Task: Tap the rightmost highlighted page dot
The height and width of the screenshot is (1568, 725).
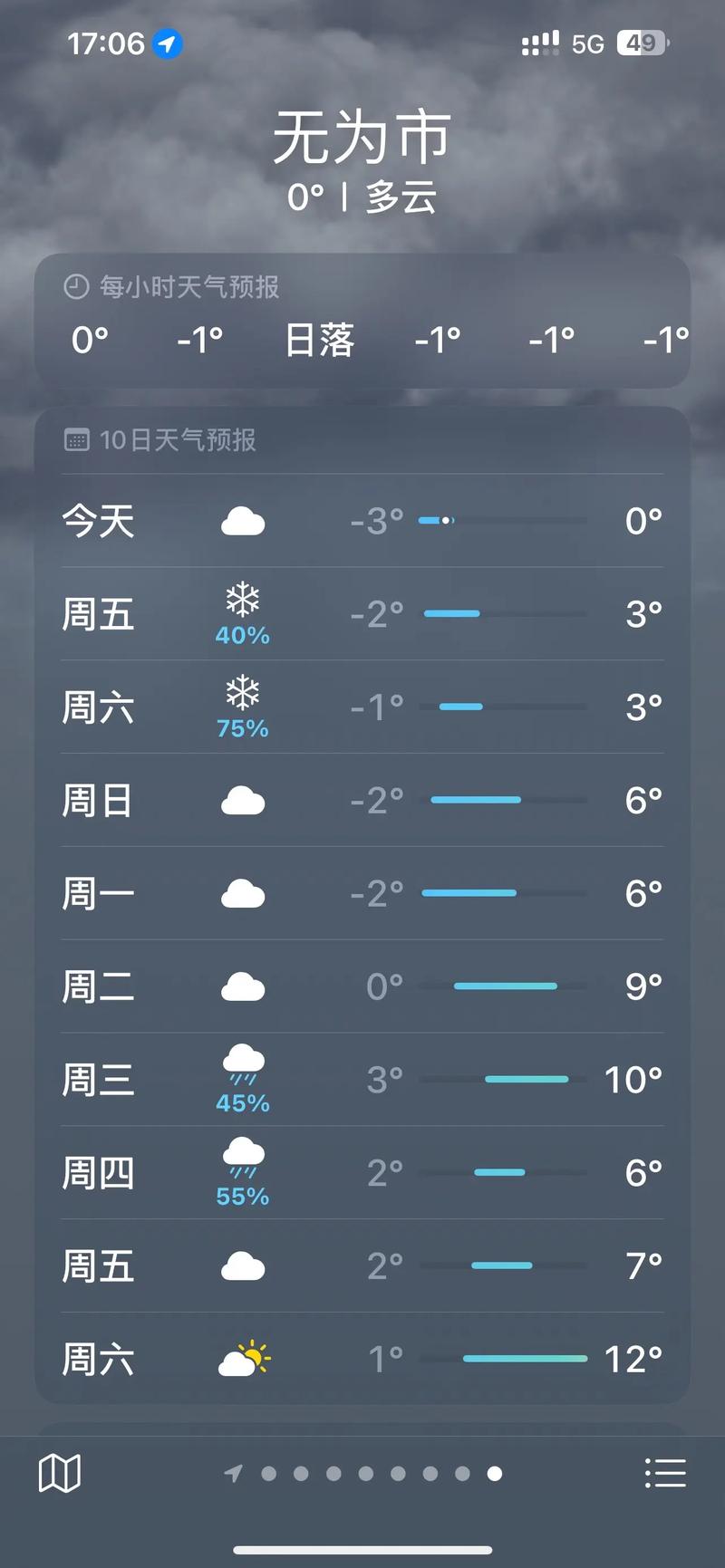Action: click(494, 1474)
